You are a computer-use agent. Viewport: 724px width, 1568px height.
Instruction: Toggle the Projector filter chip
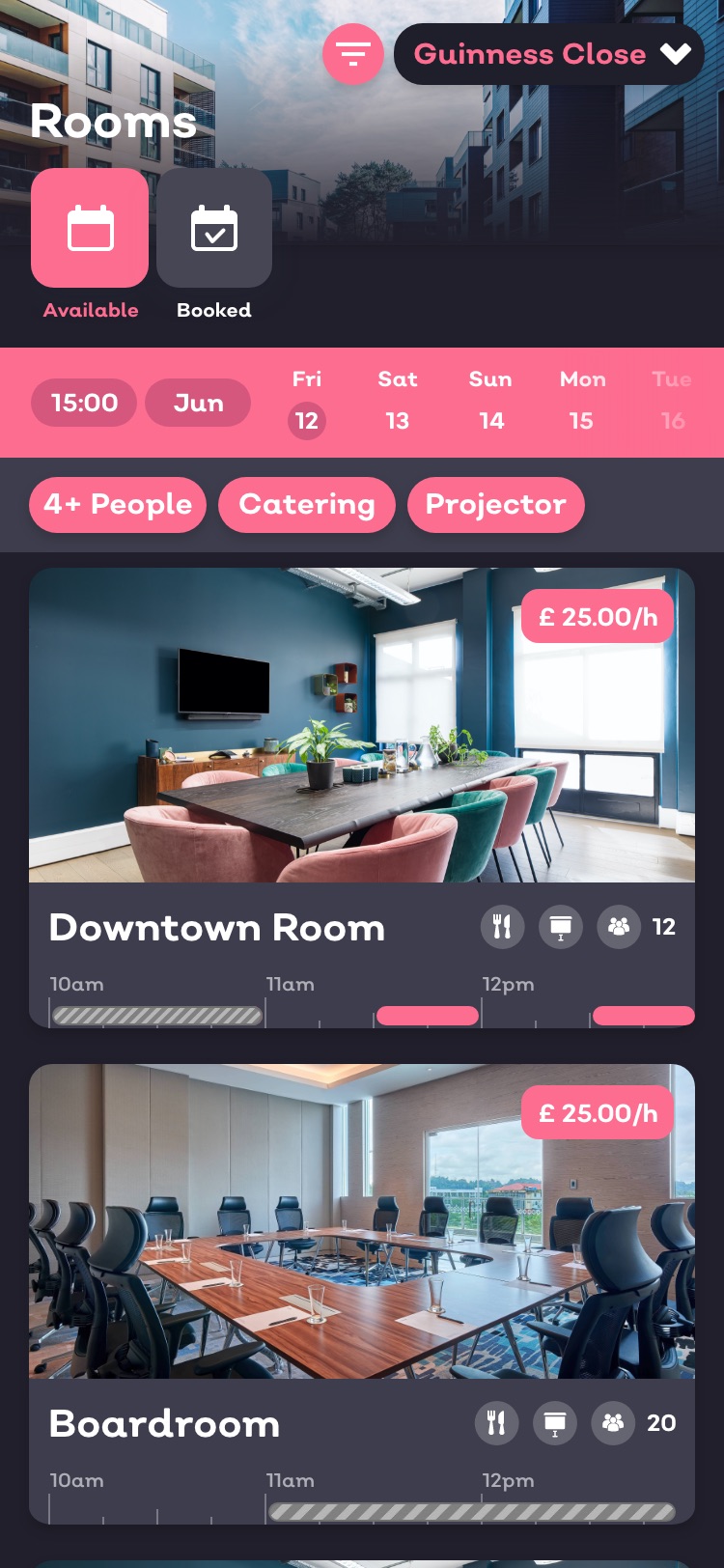tap(496, 505)
